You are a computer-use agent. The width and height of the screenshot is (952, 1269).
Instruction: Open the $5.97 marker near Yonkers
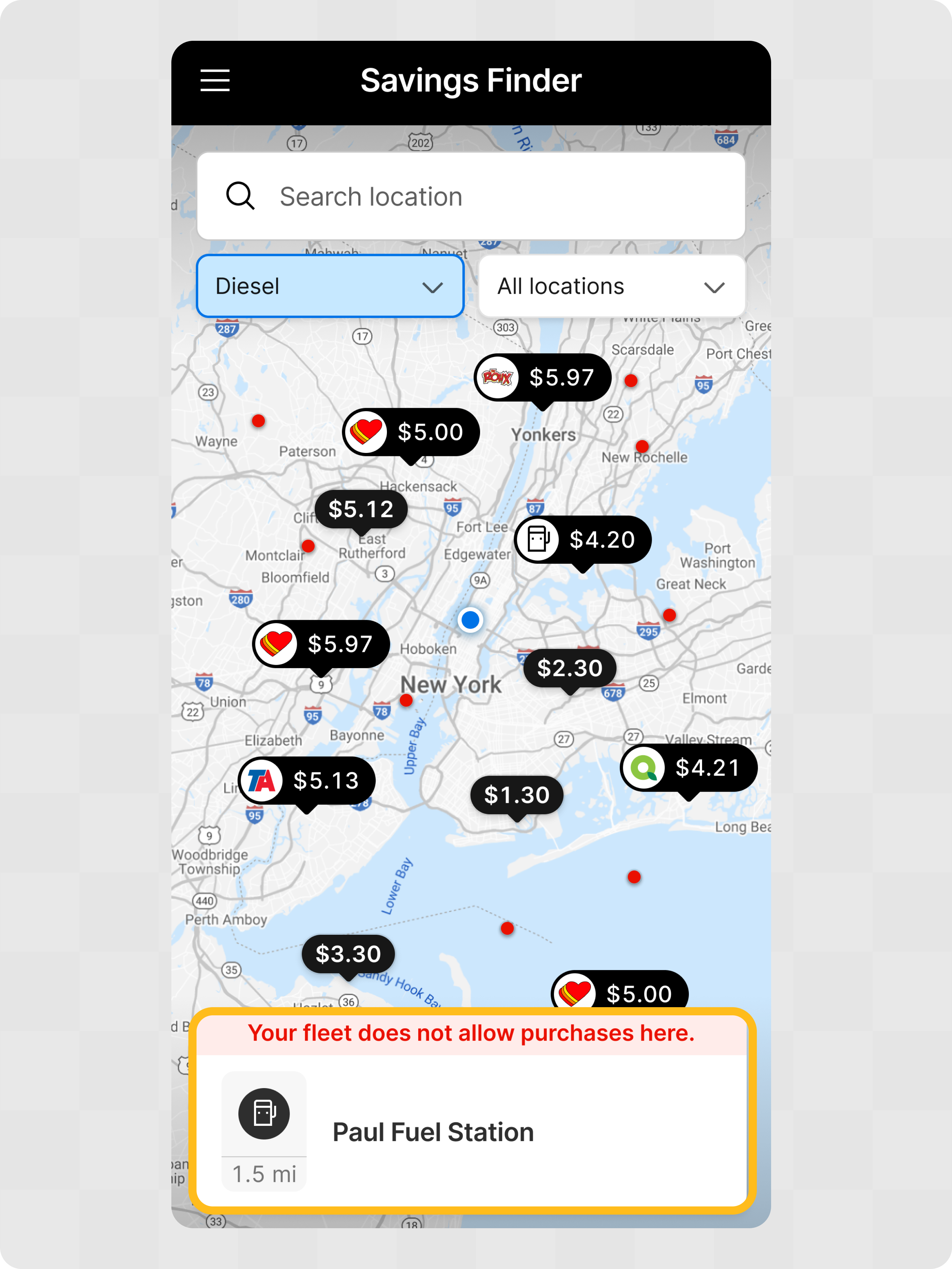[x=543, y=377]
